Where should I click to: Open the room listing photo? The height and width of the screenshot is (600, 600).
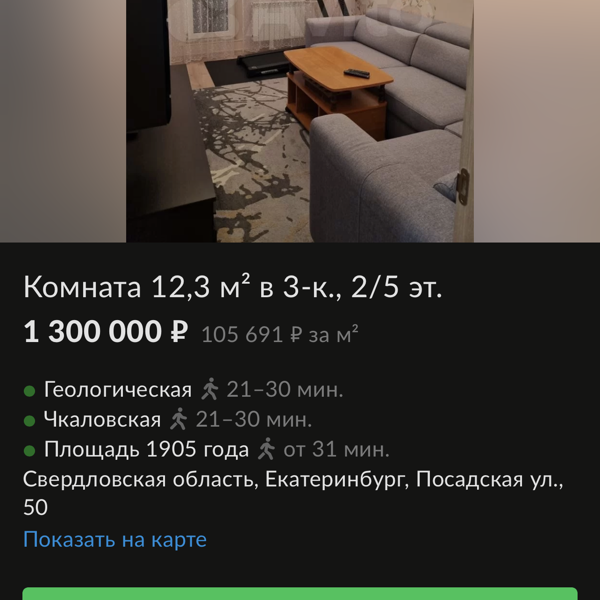(300, 121)
